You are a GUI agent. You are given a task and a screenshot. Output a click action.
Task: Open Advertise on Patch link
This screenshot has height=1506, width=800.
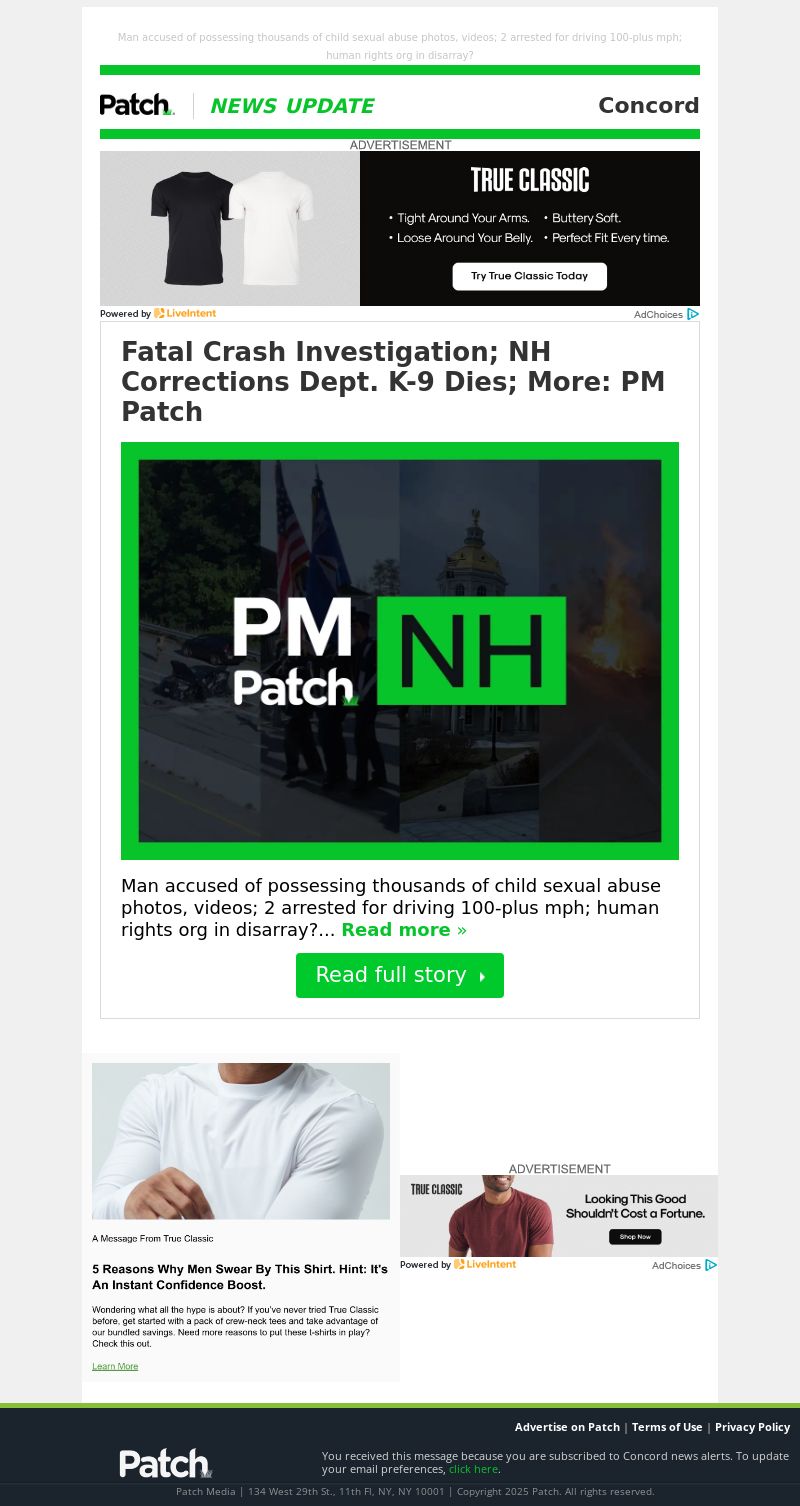(x=567, y=1427)
